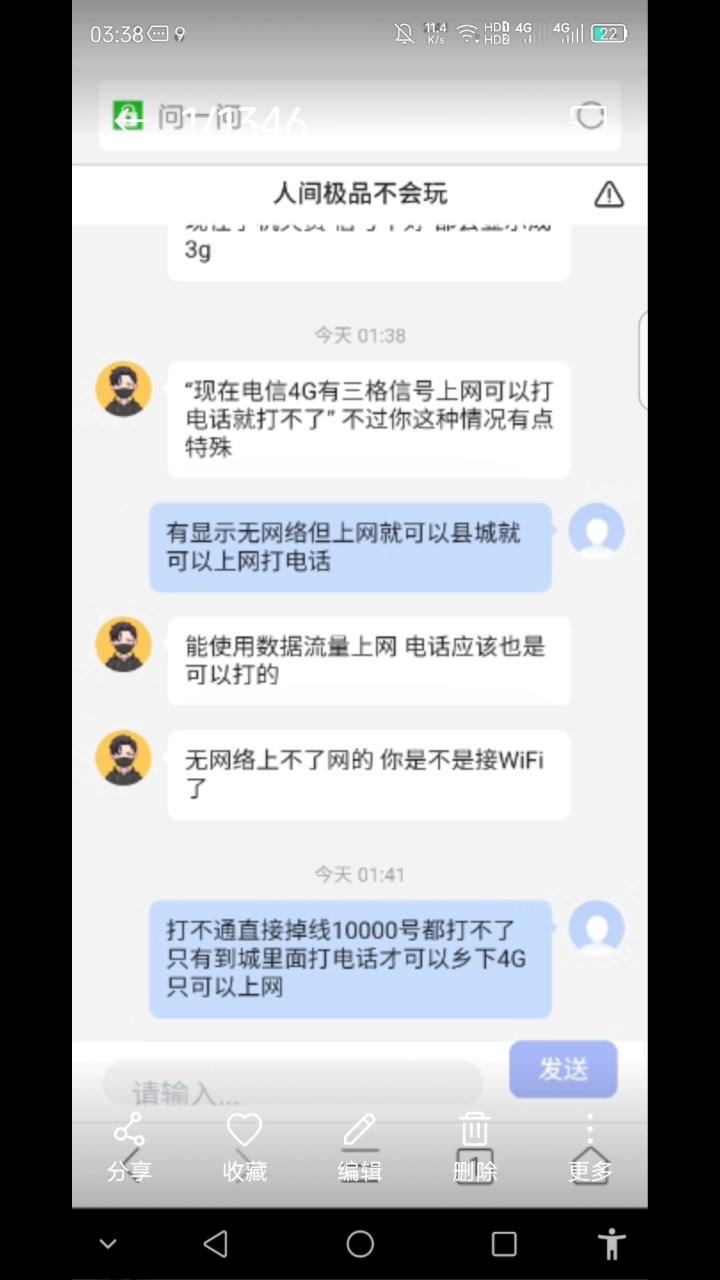Tap the recent apps square navigation icon
The height and width of the screenshot is (1280, 720).
[x=504, y=1243]
